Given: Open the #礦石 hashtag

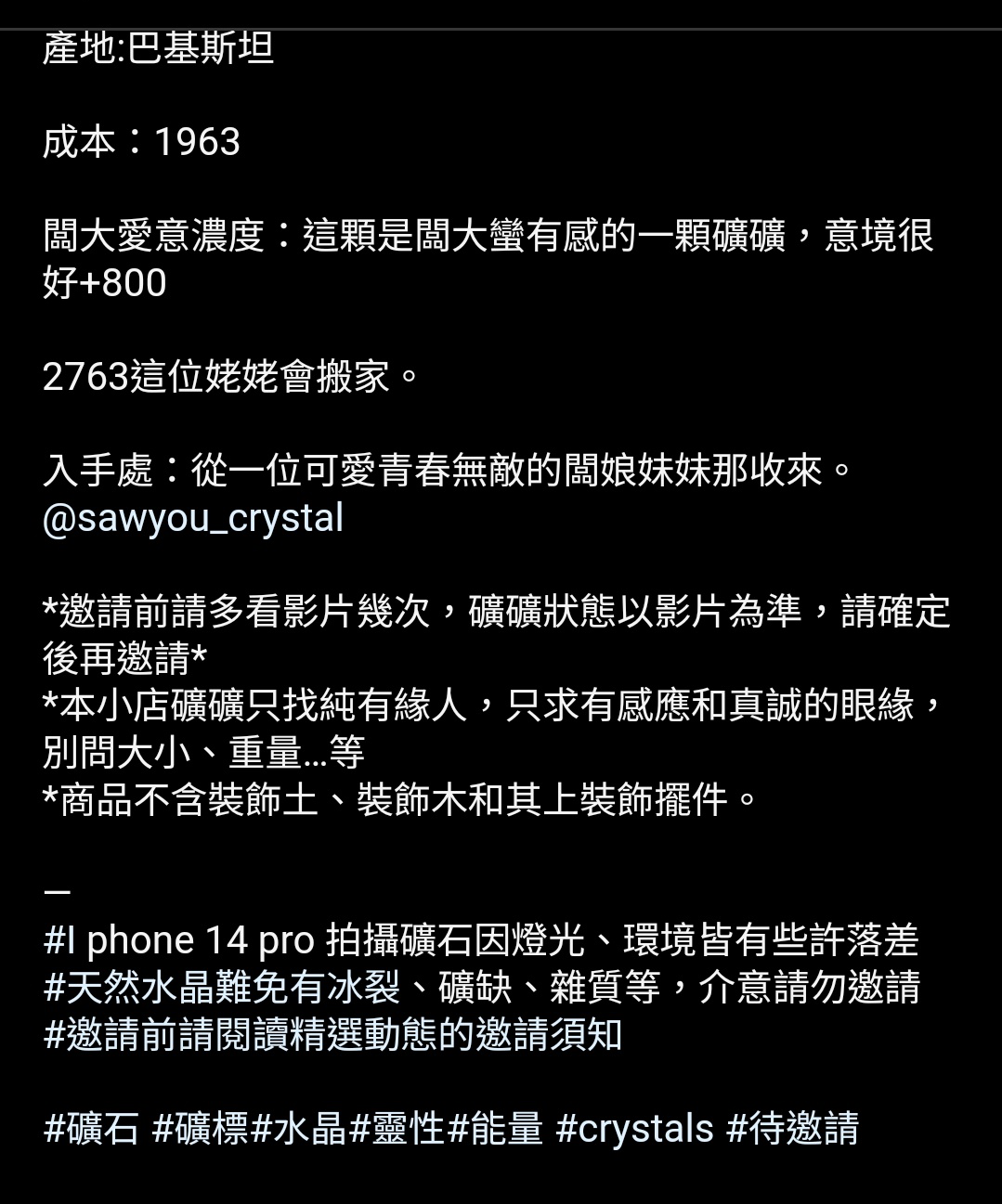Looking at the screenshot, I should [91, 1129].
